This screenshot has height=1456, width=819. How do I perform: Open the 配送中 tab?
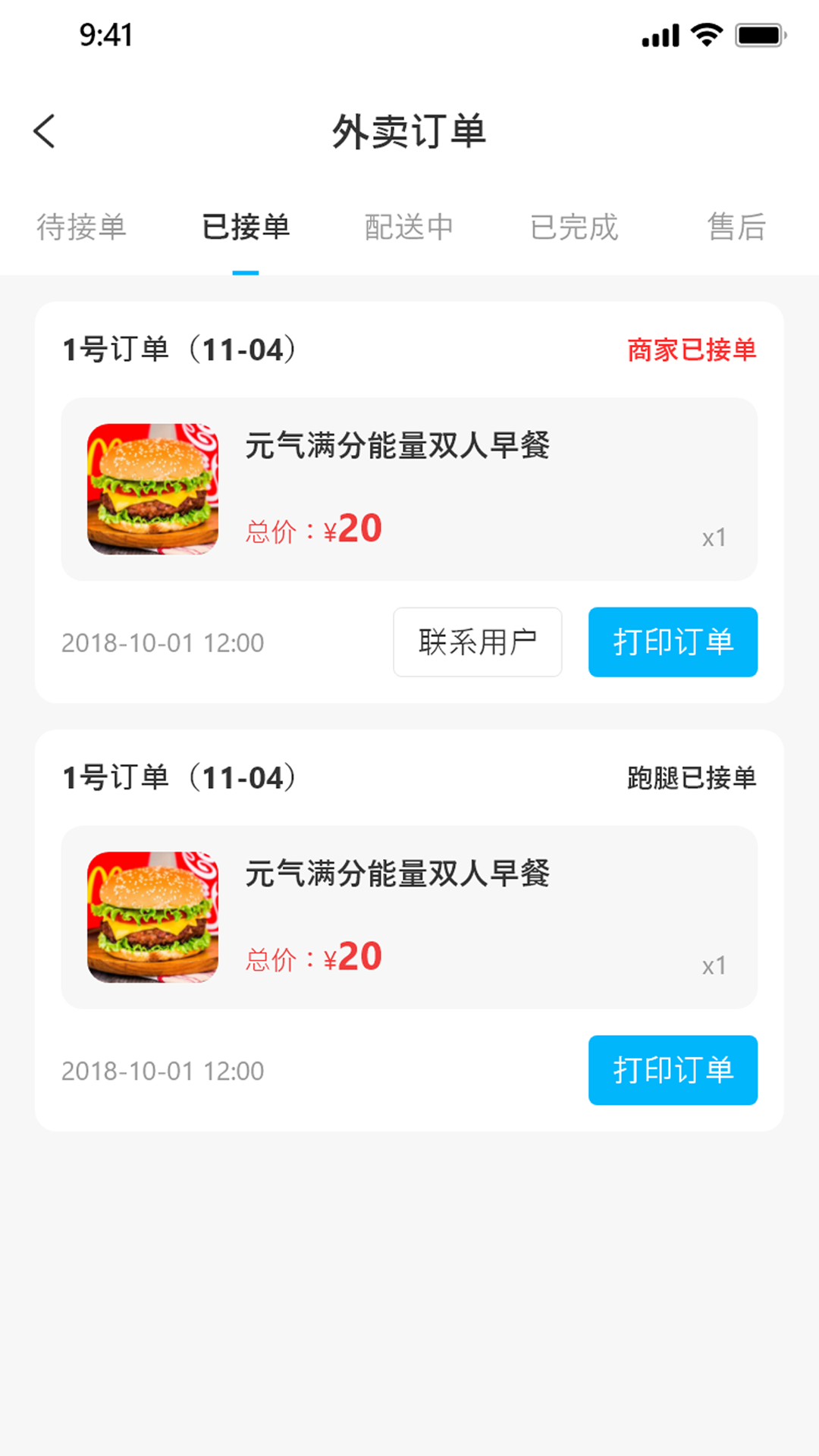pyautogui.click(x=409, y=227)
